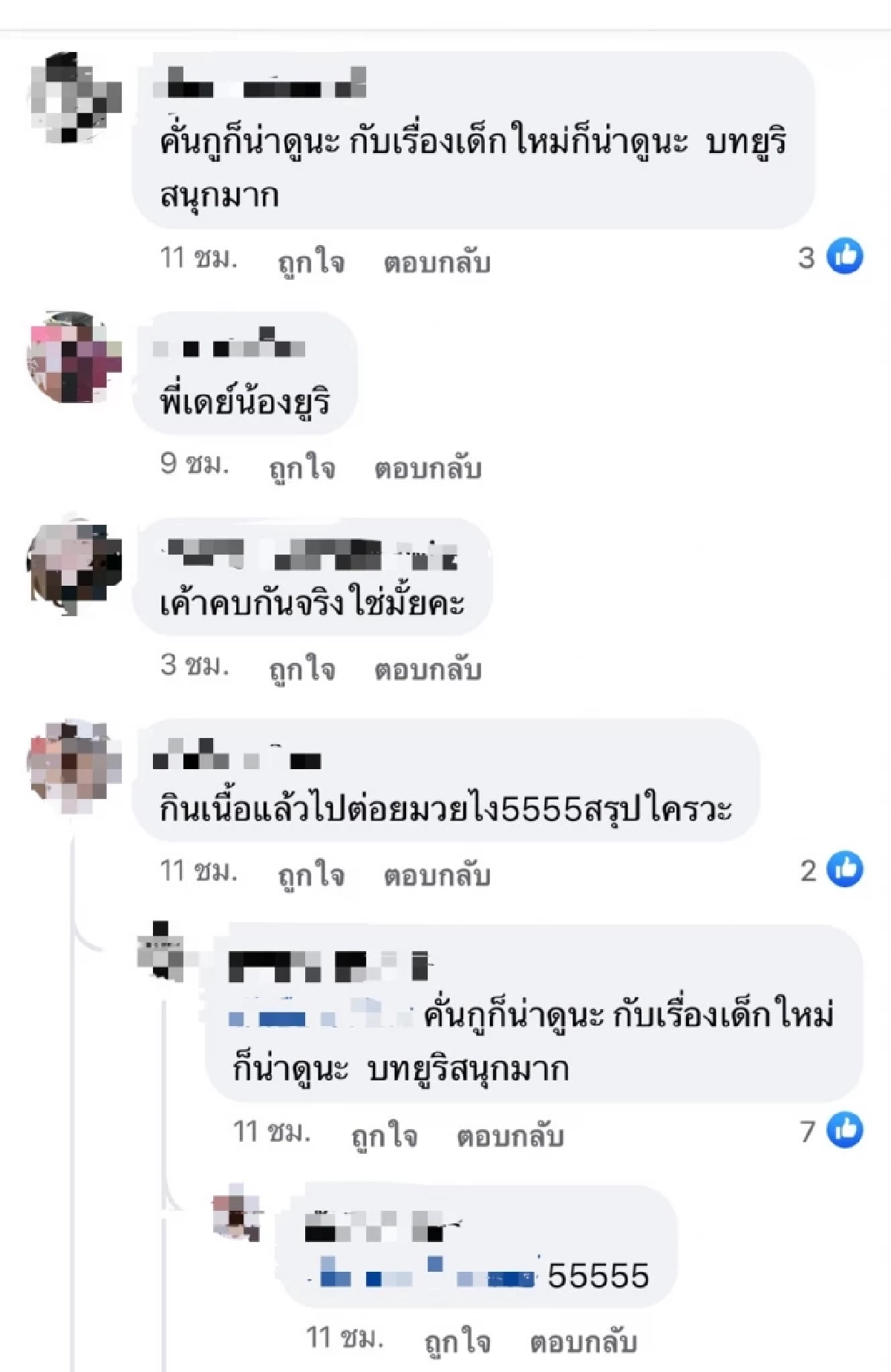The image size is (891, 1372).
Task: Like the comment 'กินเนื้อแล้วไปต่อยมวยไง5555สรุปใครวะ'
Action: pyautogui.click(x=310, y=874)
